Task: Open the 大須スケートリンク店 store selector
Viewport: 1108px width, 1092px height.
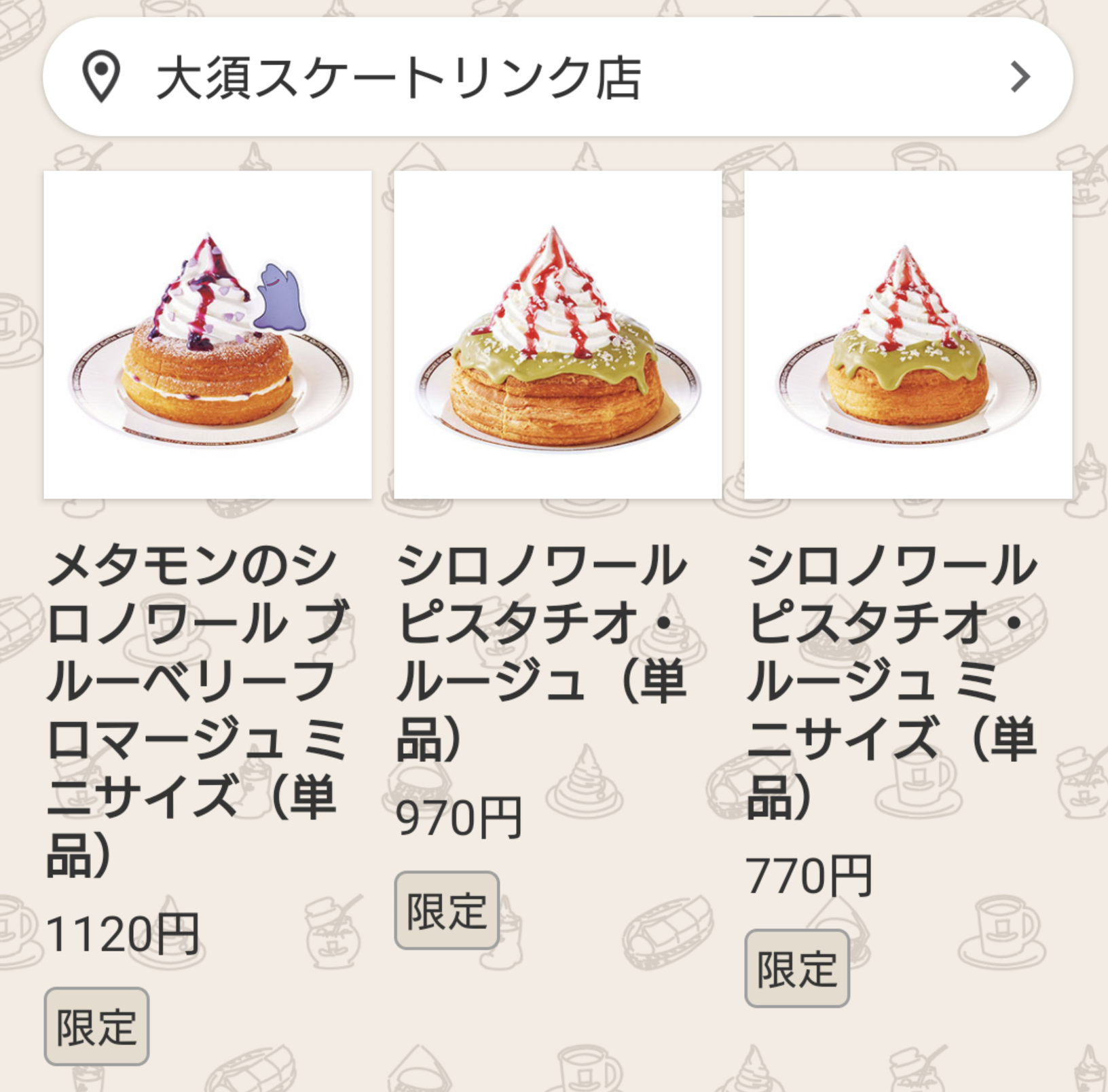Action: pyautogui.click(x=557, y=77)
